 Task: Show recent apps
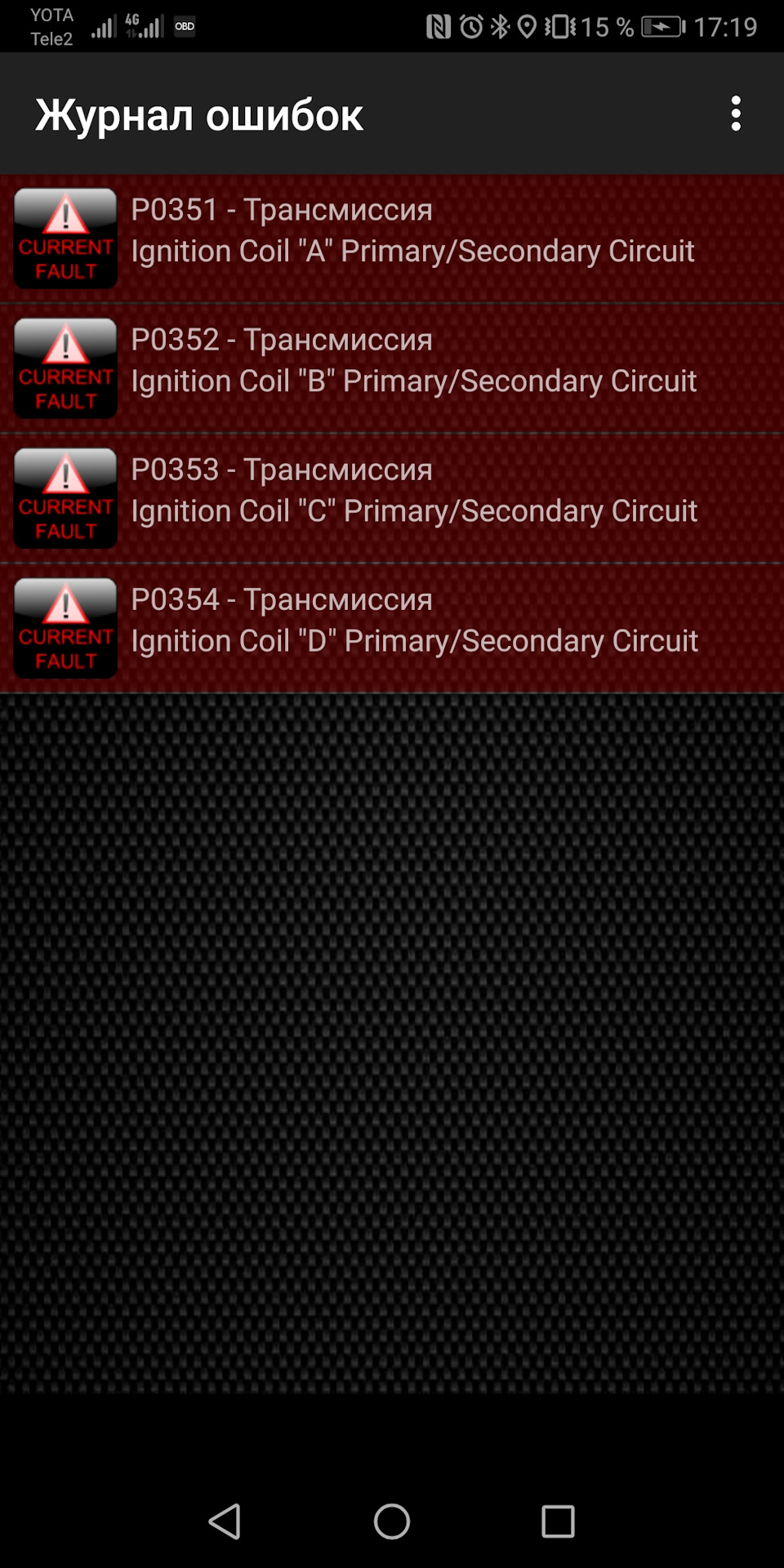[558, 1521]
